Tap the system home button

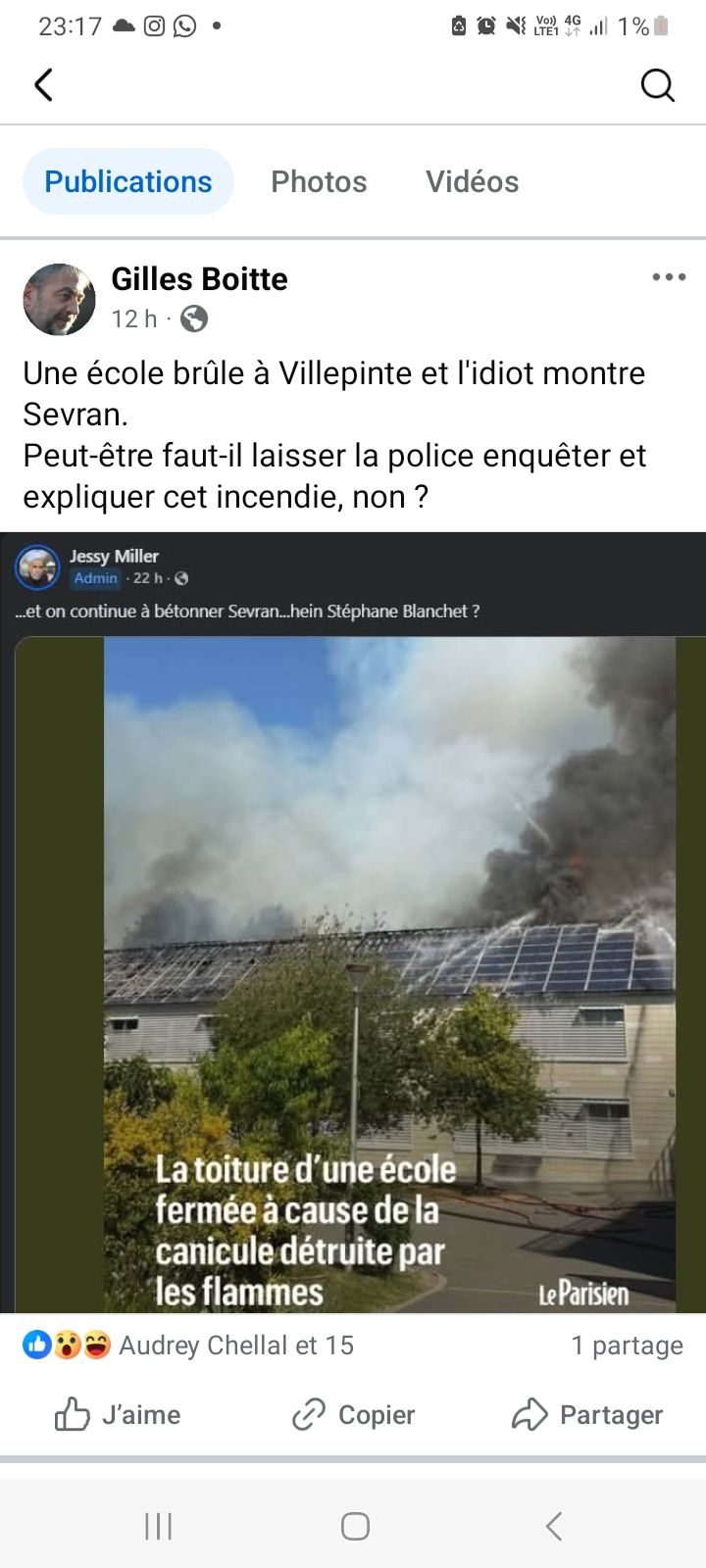[x=355, y=1526]
